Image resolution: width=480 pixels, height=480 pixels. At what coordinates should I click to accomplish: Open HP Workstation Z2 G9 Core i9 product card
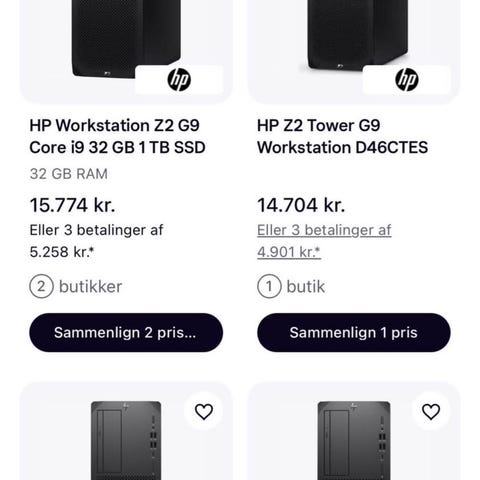point(117,137)
